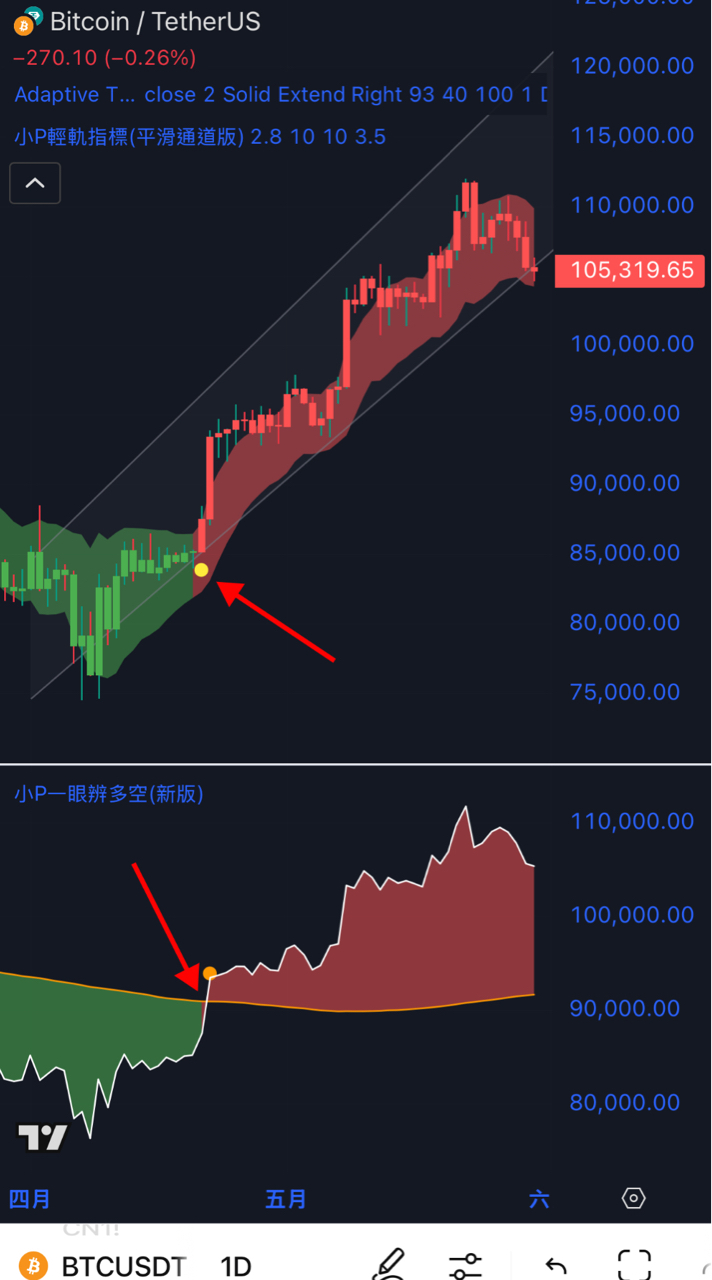Select the 小P輕軌指標 indicator legend
Image resolution: width=712 pixels, height=1280 pixels.
[x=200, y=137]
